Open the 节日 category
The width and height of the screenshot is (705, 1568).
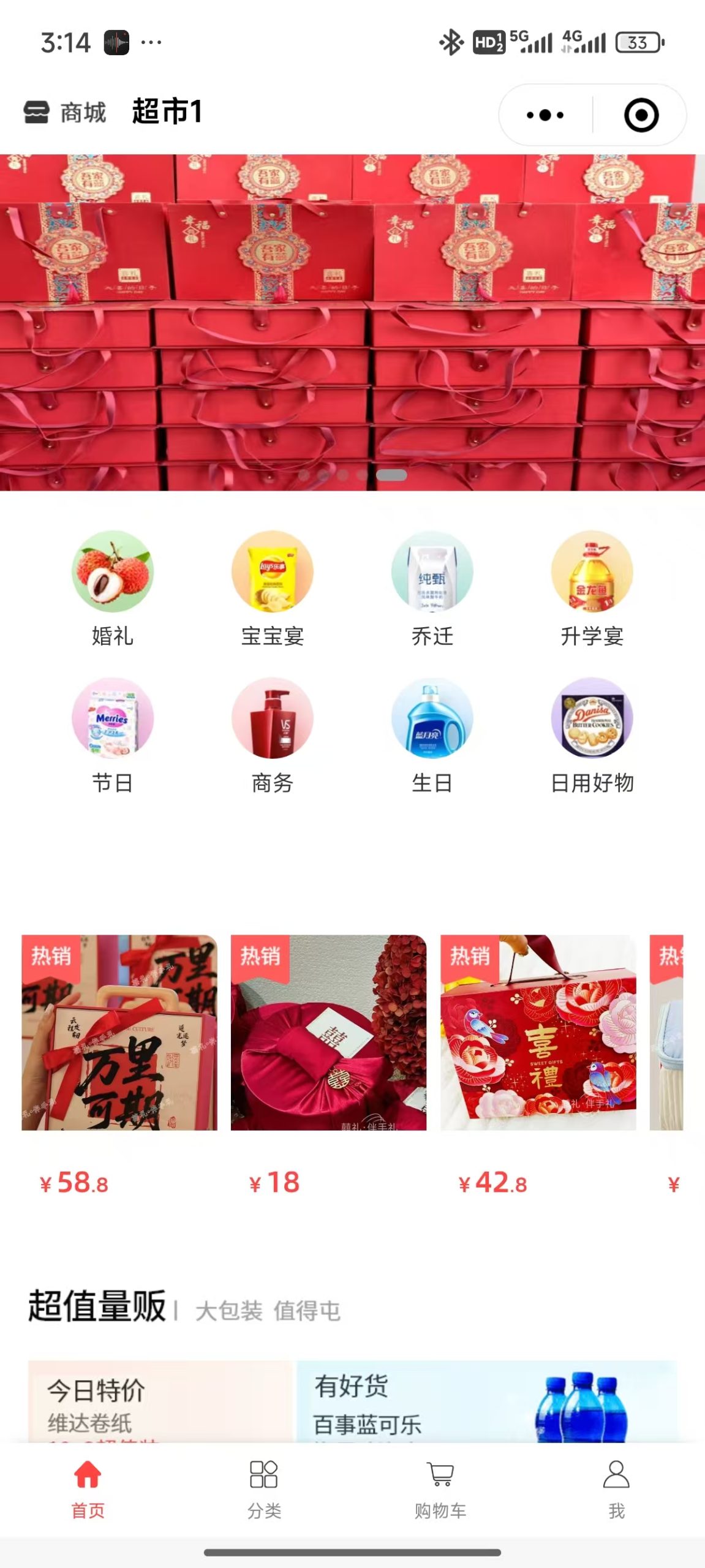[112, 735]
